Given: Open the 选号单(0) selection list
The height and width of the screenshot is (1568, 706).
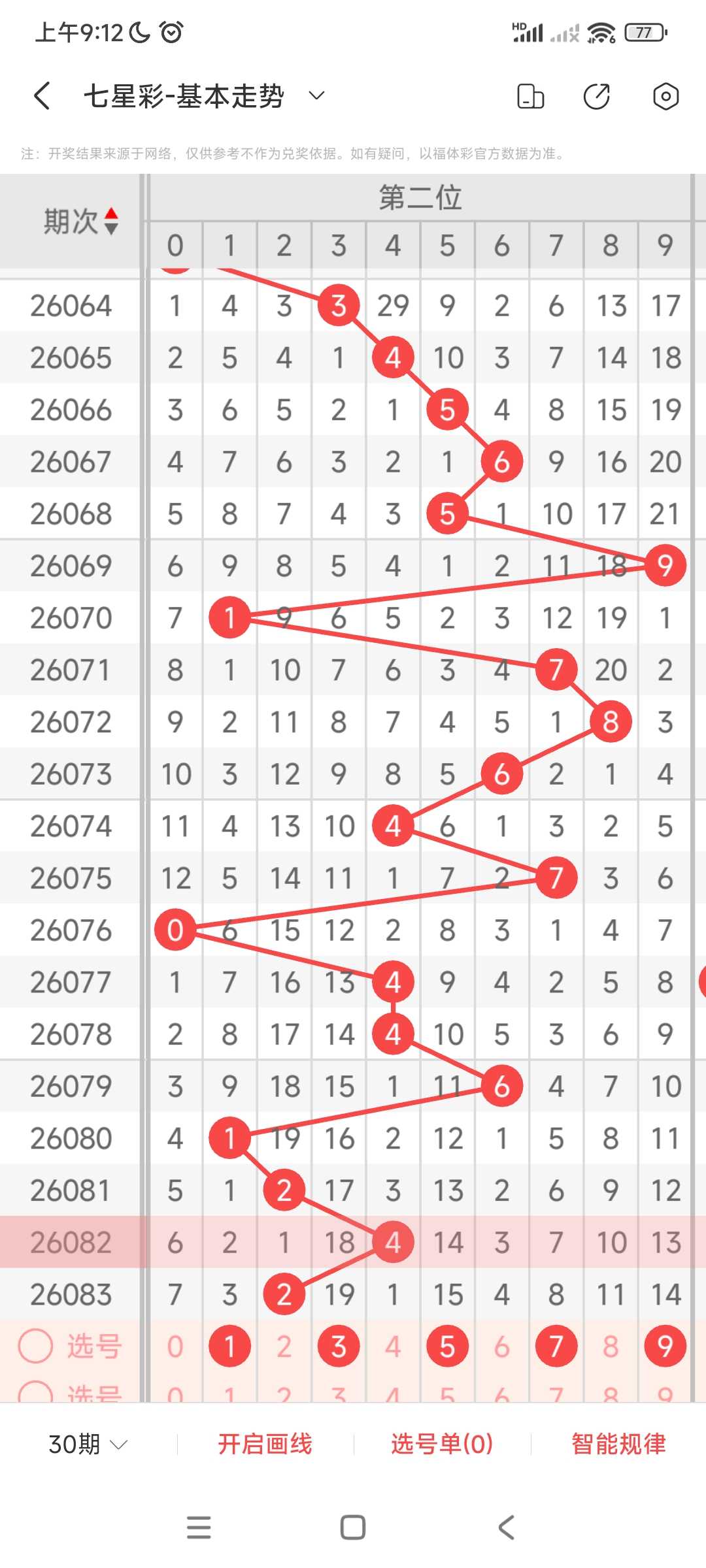Looking at the screenshot, I should tap(442, 1444).
